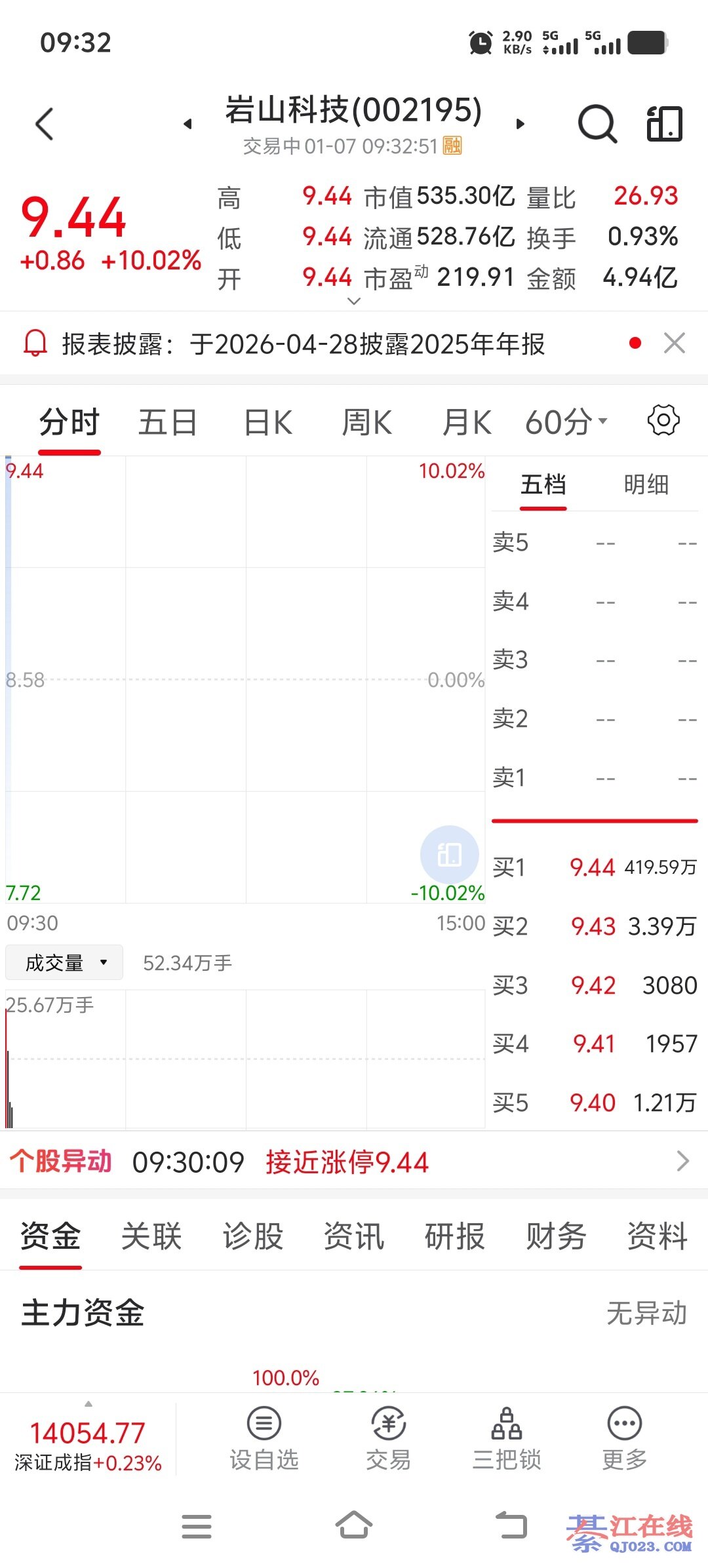Open the stock search icon
The image size is (708, 1568).
(x=597, y=124)
